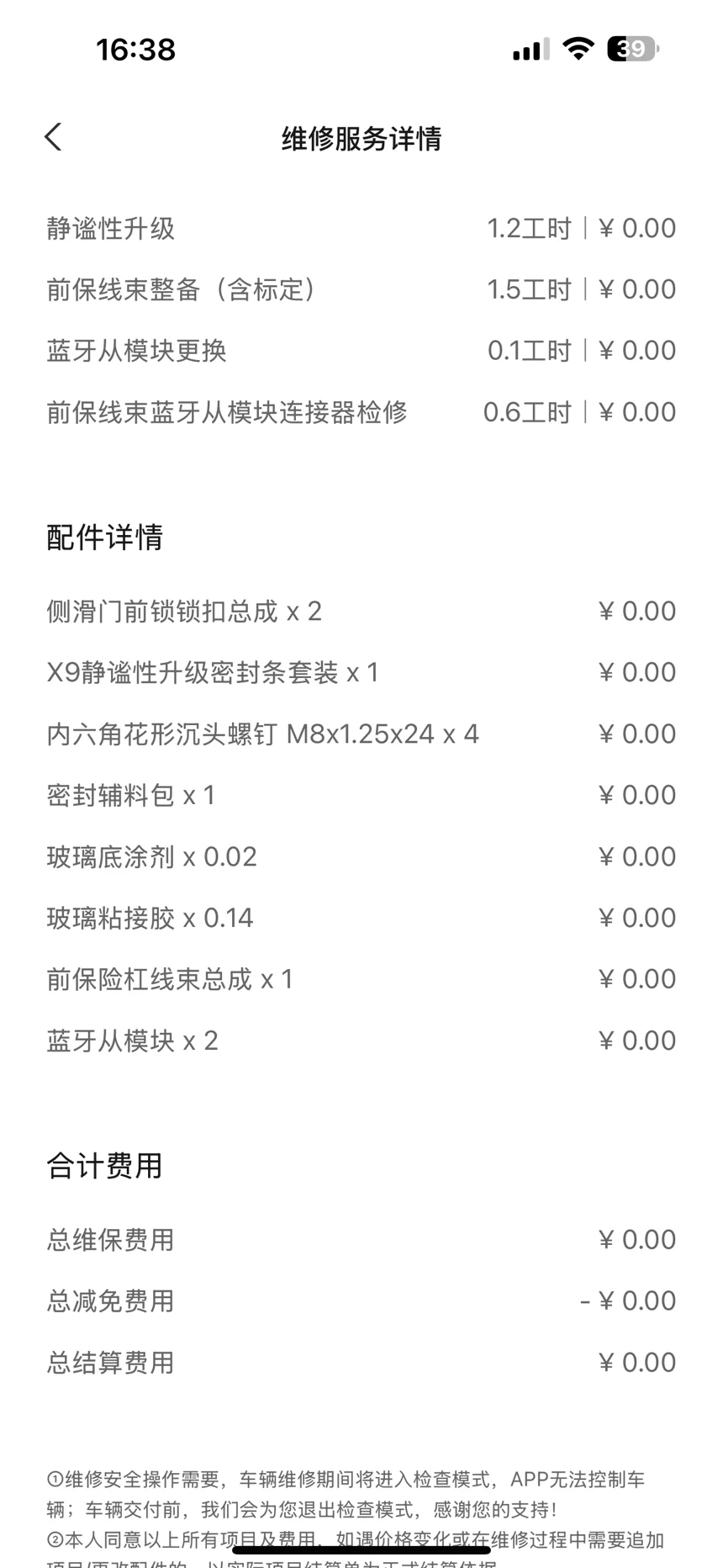The width and height of the screenshot is (723, 1568).
Task: Go back from repair service details
Action: 54,137
